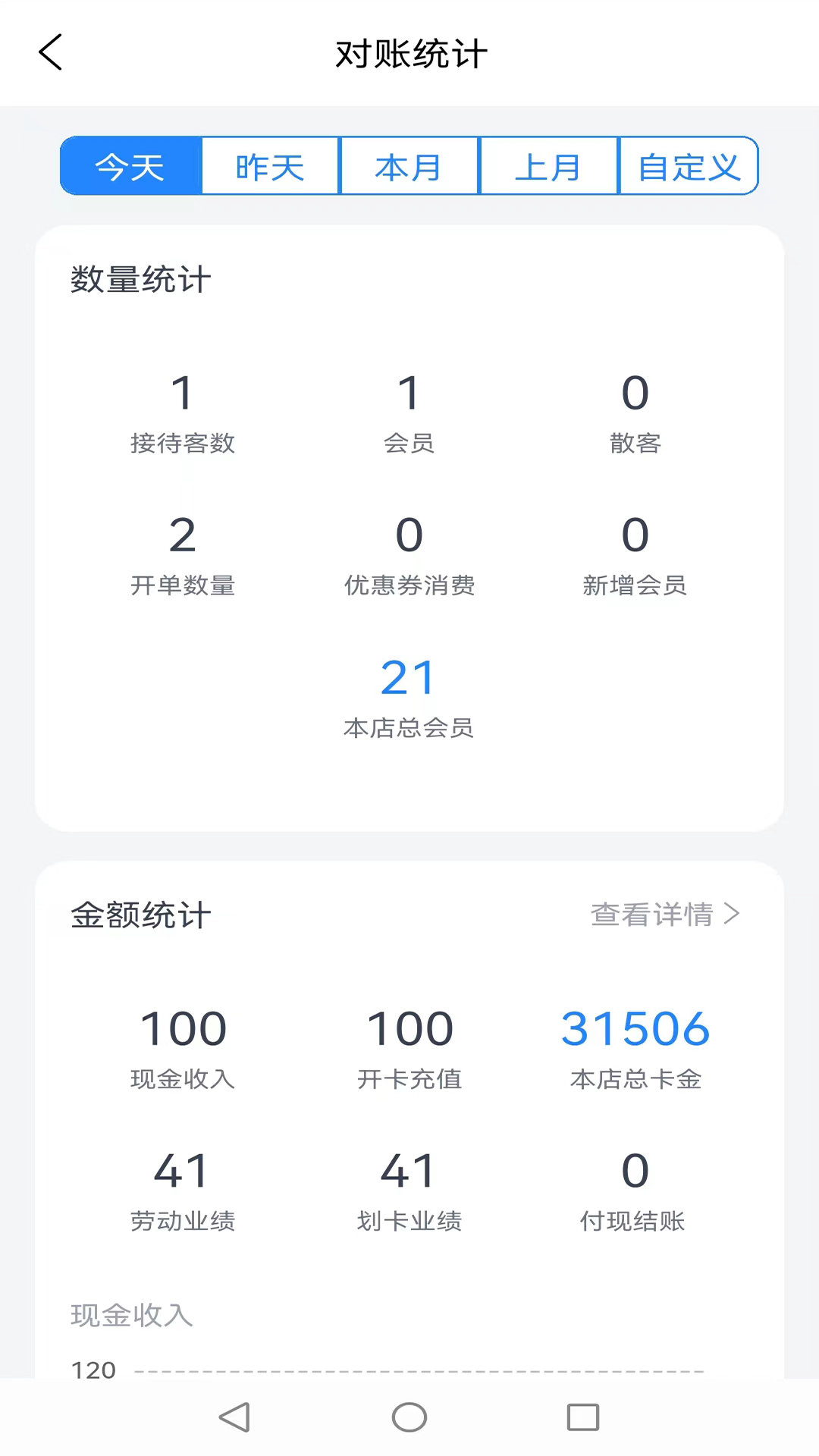819x1456 pixels.
Task: Click the back arrow to leave 对账统计
Action: pyautogui.click(x=50, y=53)
